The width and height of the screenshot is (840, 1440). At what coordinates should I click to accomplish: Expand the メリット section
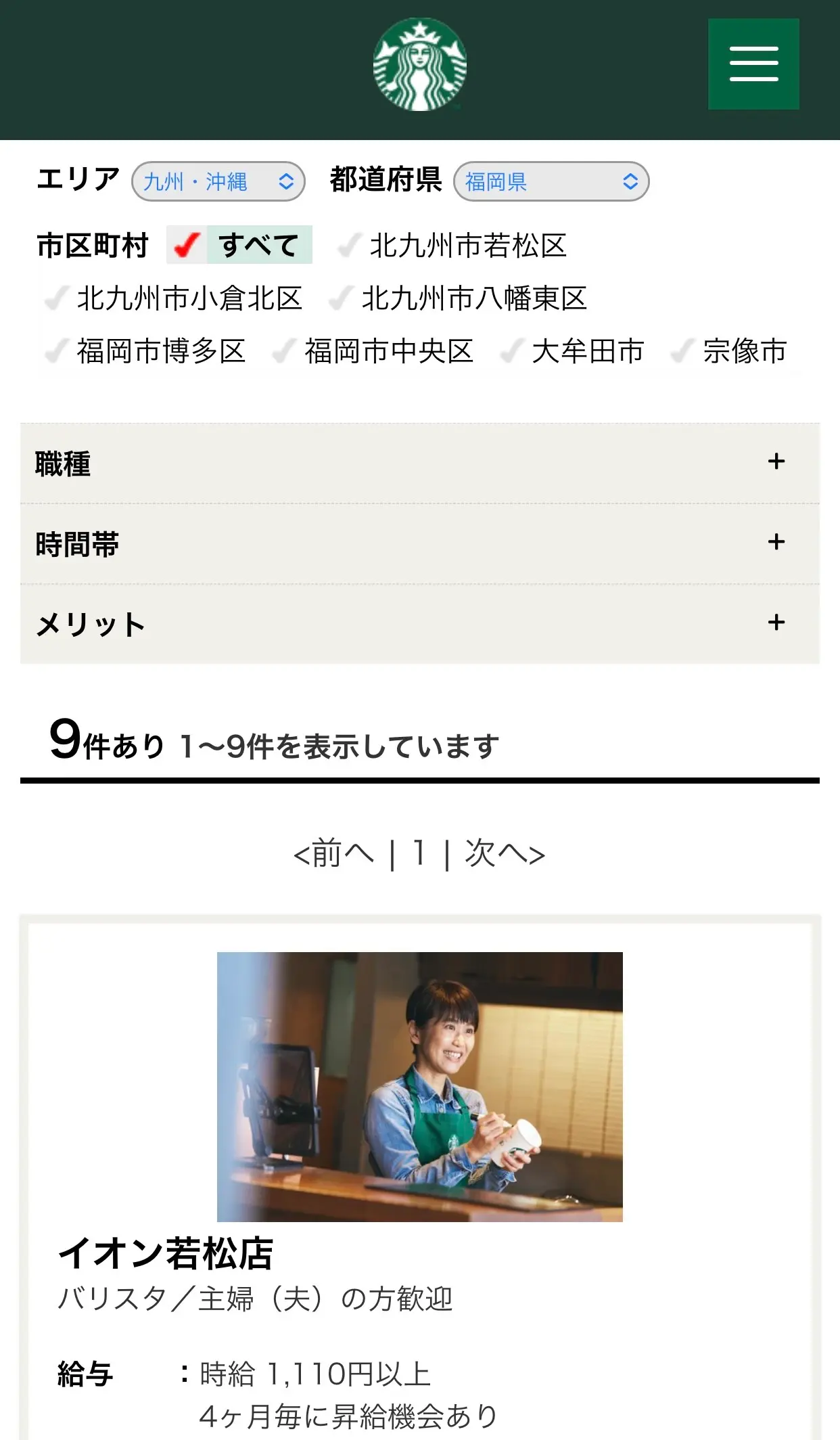[x=420, y=624]
